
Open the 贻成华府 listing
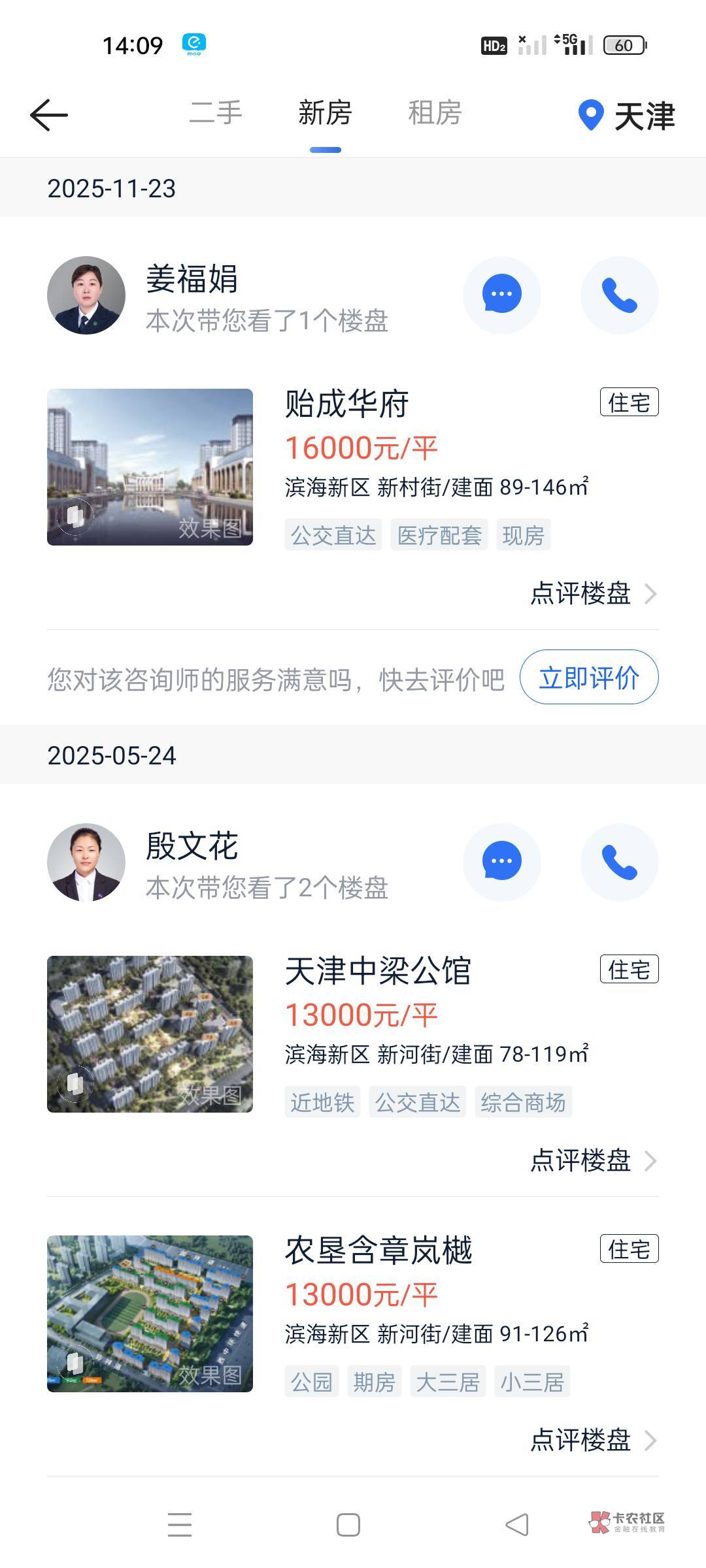pyautogui.click(x=353, y=468)
